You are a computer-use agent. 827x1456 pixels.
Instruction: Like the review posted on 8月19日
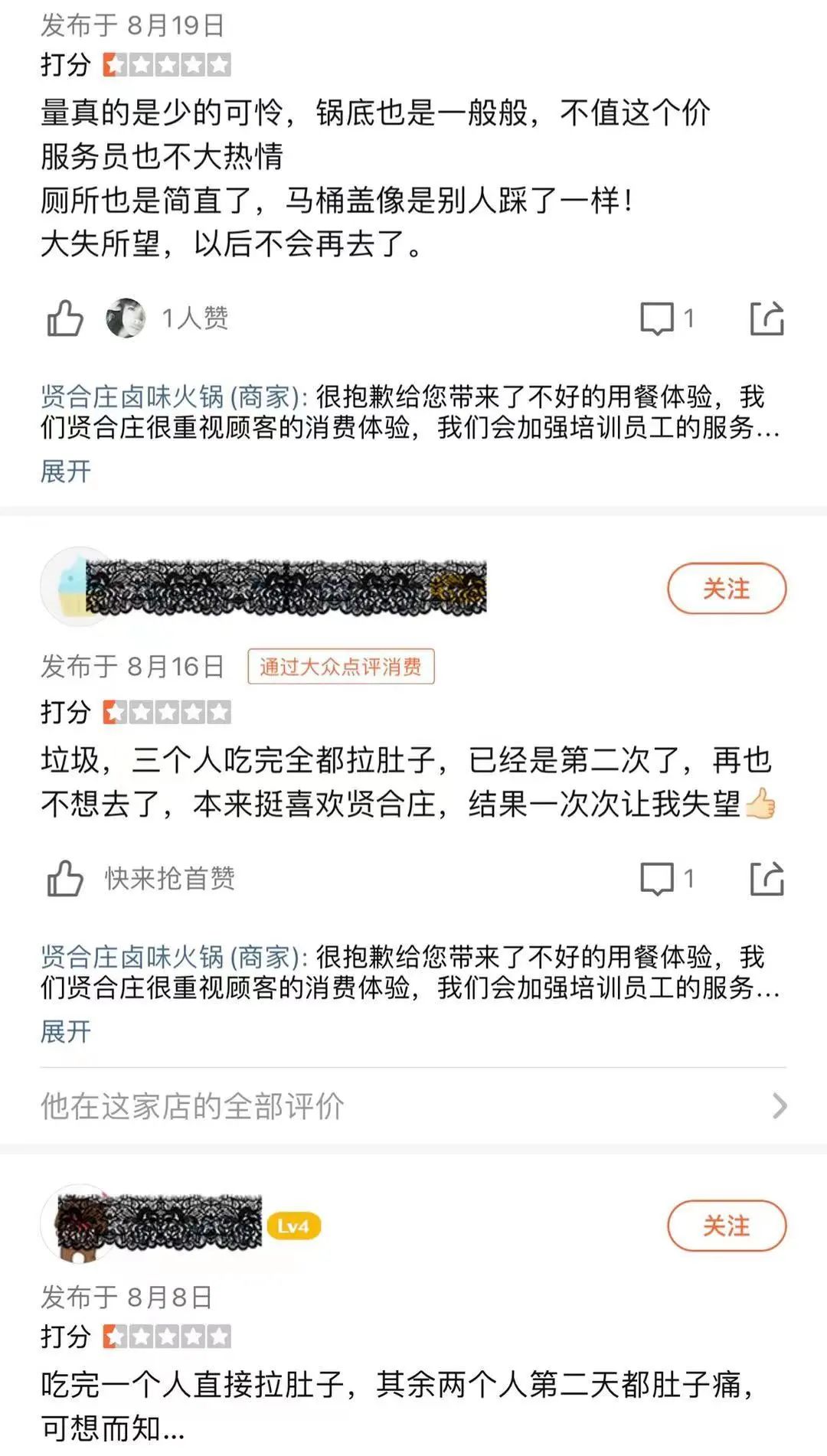(65, 318)
